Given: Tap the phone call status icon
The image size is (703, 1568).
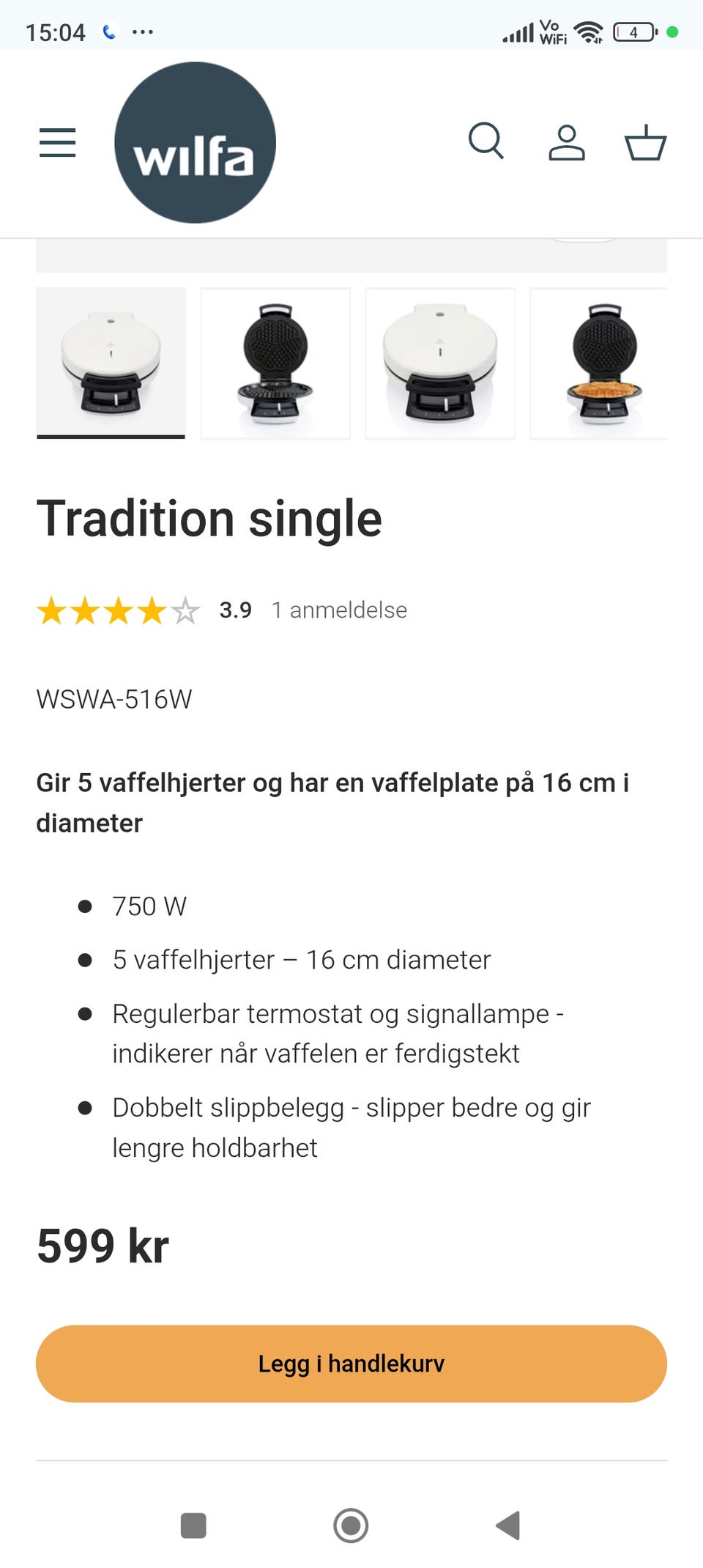Looking at the screenshot, I should pos(110,31).
